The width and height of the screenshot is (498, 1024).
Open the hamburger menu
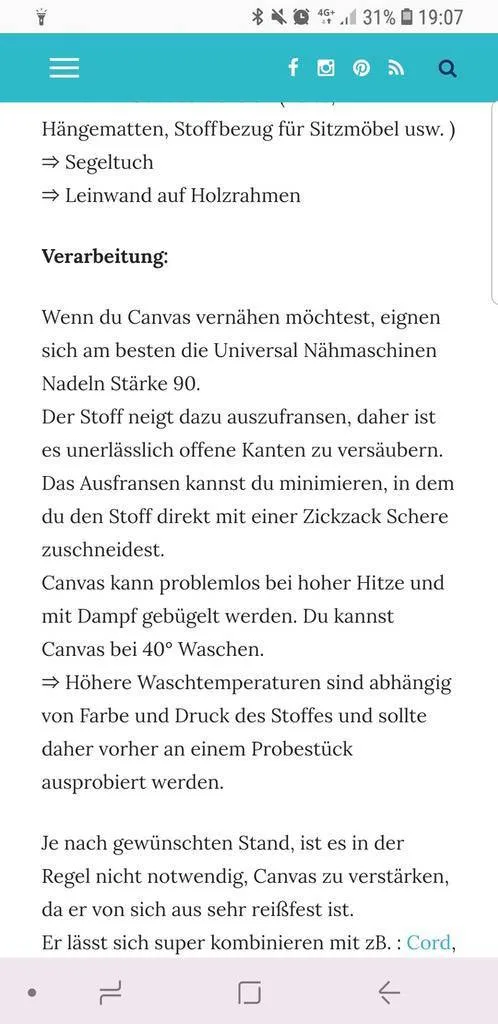click(x=64, y=68)
